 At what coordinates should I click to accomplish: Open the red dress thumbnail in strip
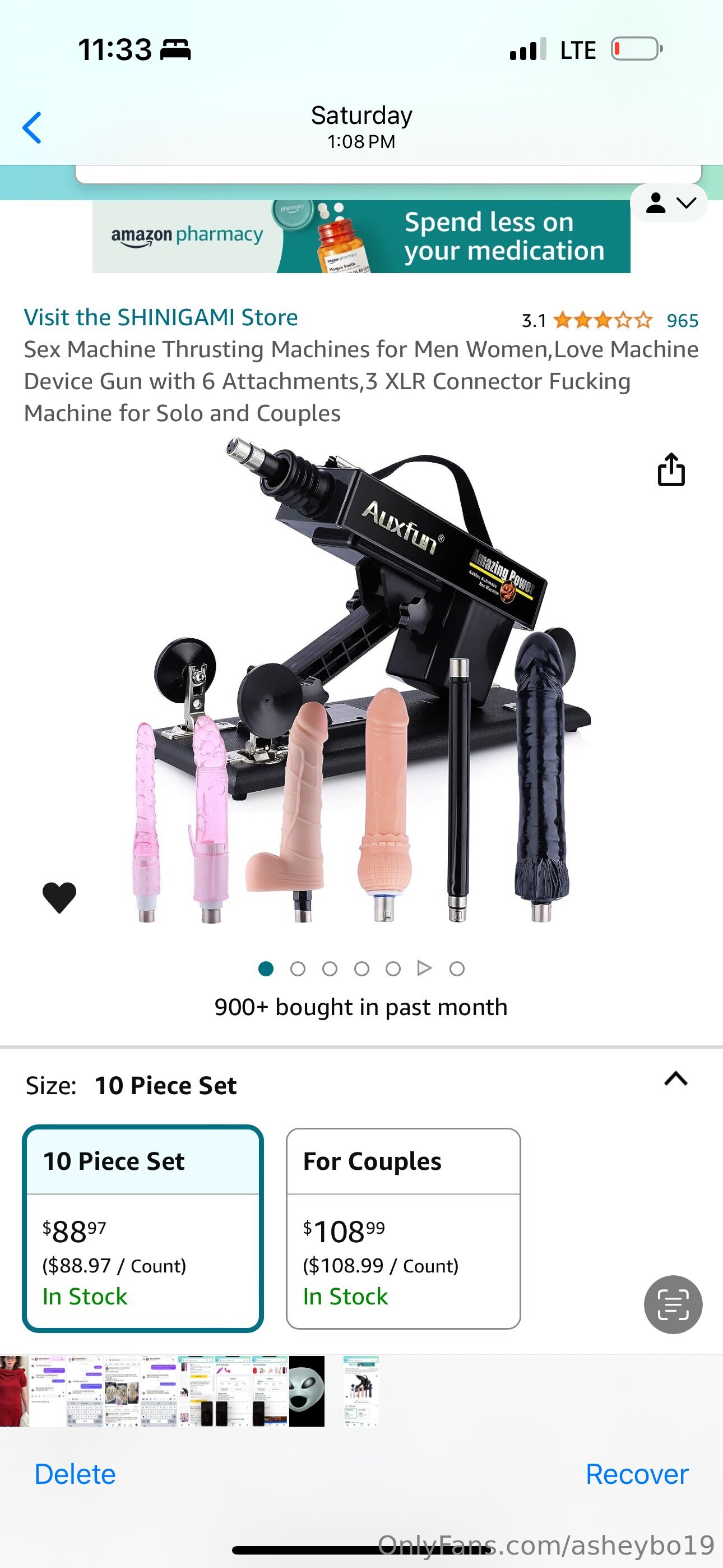tap(13, 1391)
